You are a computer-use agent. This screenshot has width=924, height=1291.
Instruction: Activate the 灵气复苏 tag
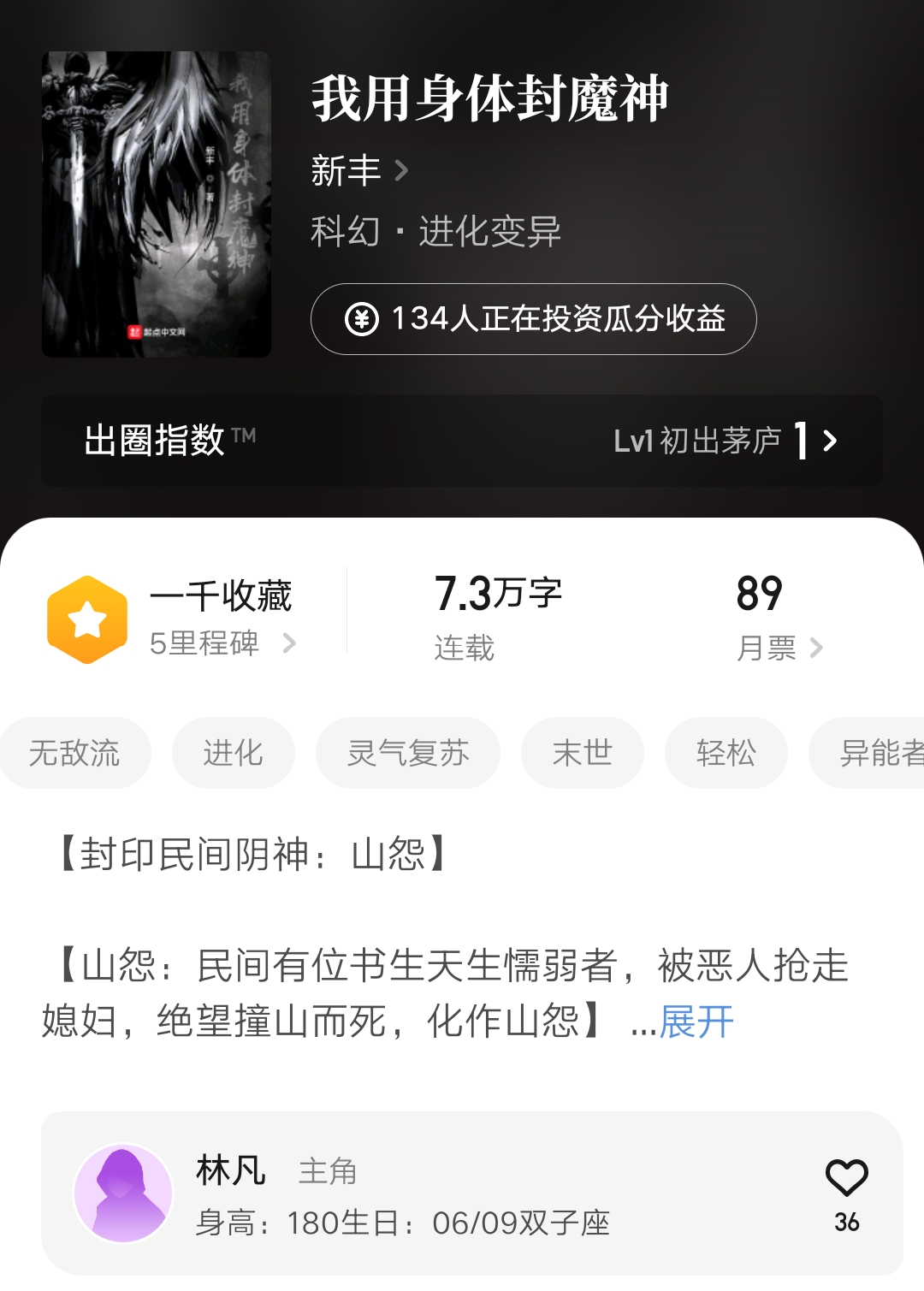coord(408,753)
